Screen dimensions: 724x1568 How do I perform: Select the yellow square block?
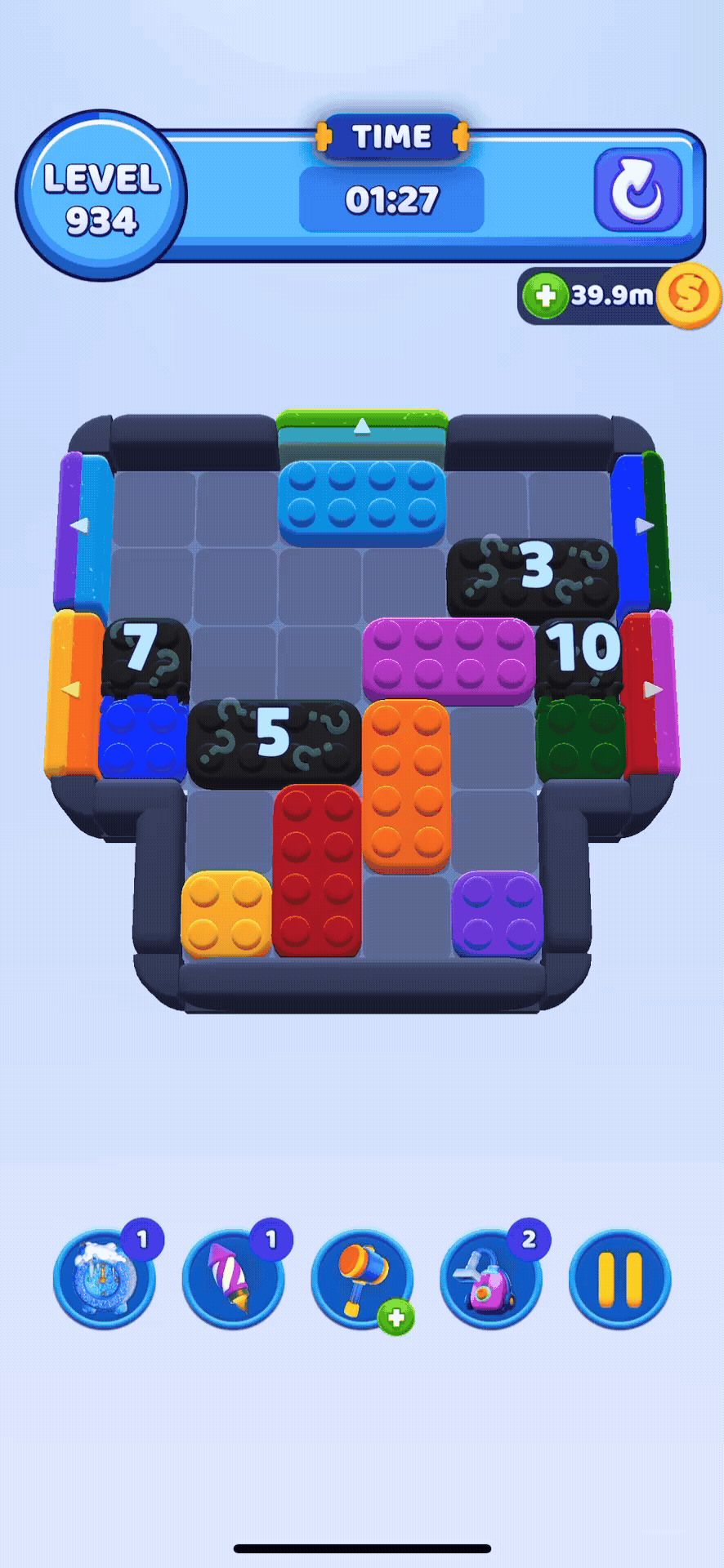point(226,914)
